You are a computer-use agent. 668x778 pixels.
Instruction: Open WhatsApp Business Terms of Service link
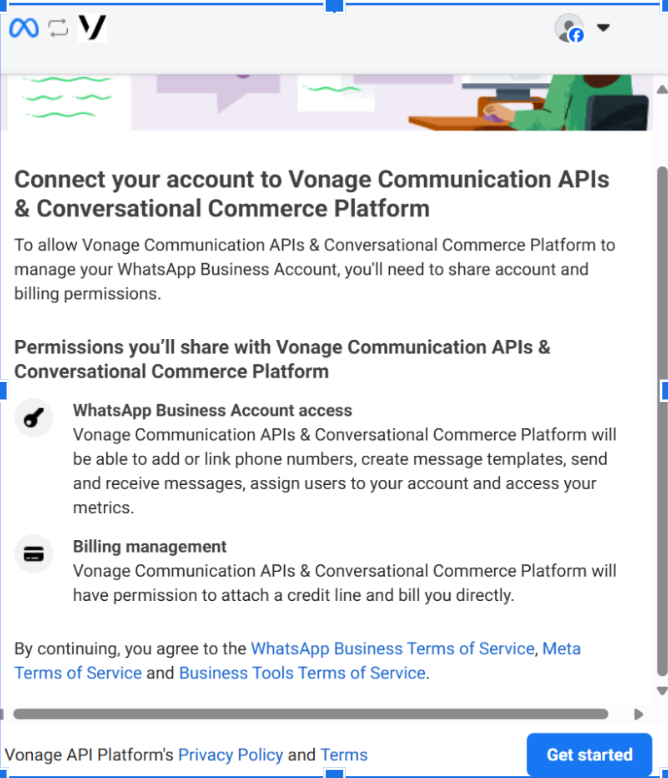click(x=392, y=648)
